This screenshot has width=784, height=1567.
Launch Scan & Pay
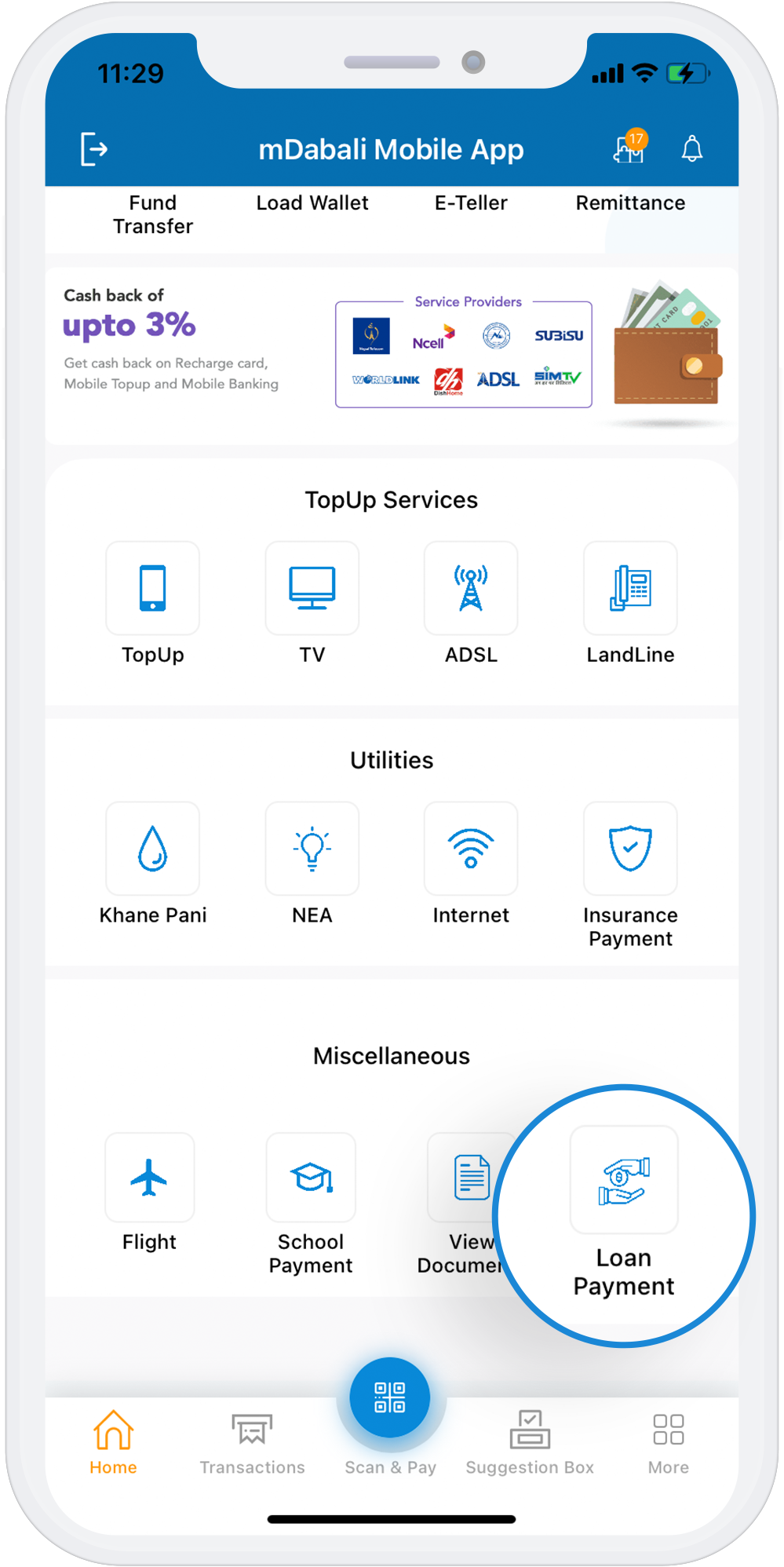click(x=390, y=1397)
